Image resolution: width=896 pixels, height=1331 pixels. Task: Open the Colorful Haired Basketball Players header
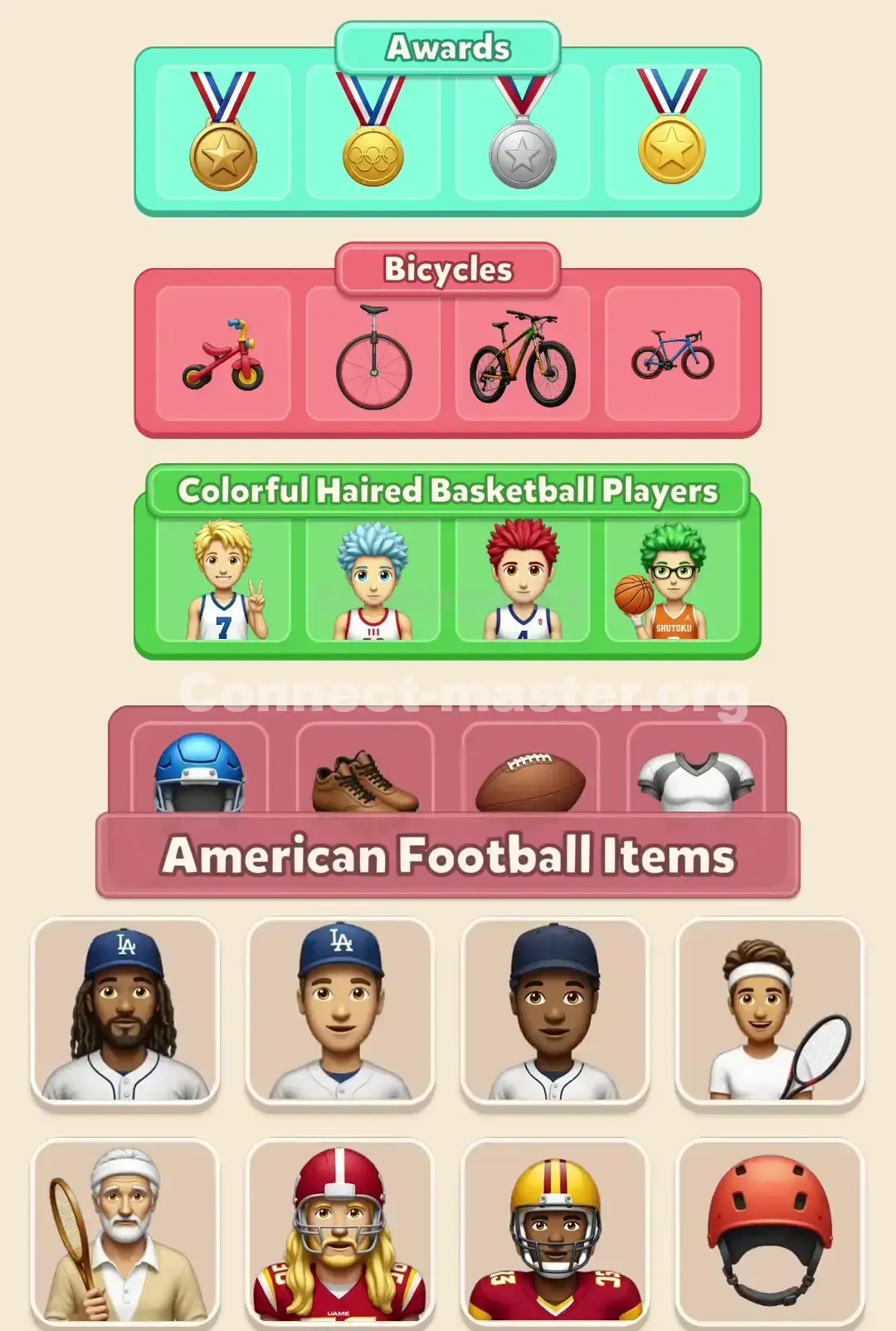coord(448,490)
